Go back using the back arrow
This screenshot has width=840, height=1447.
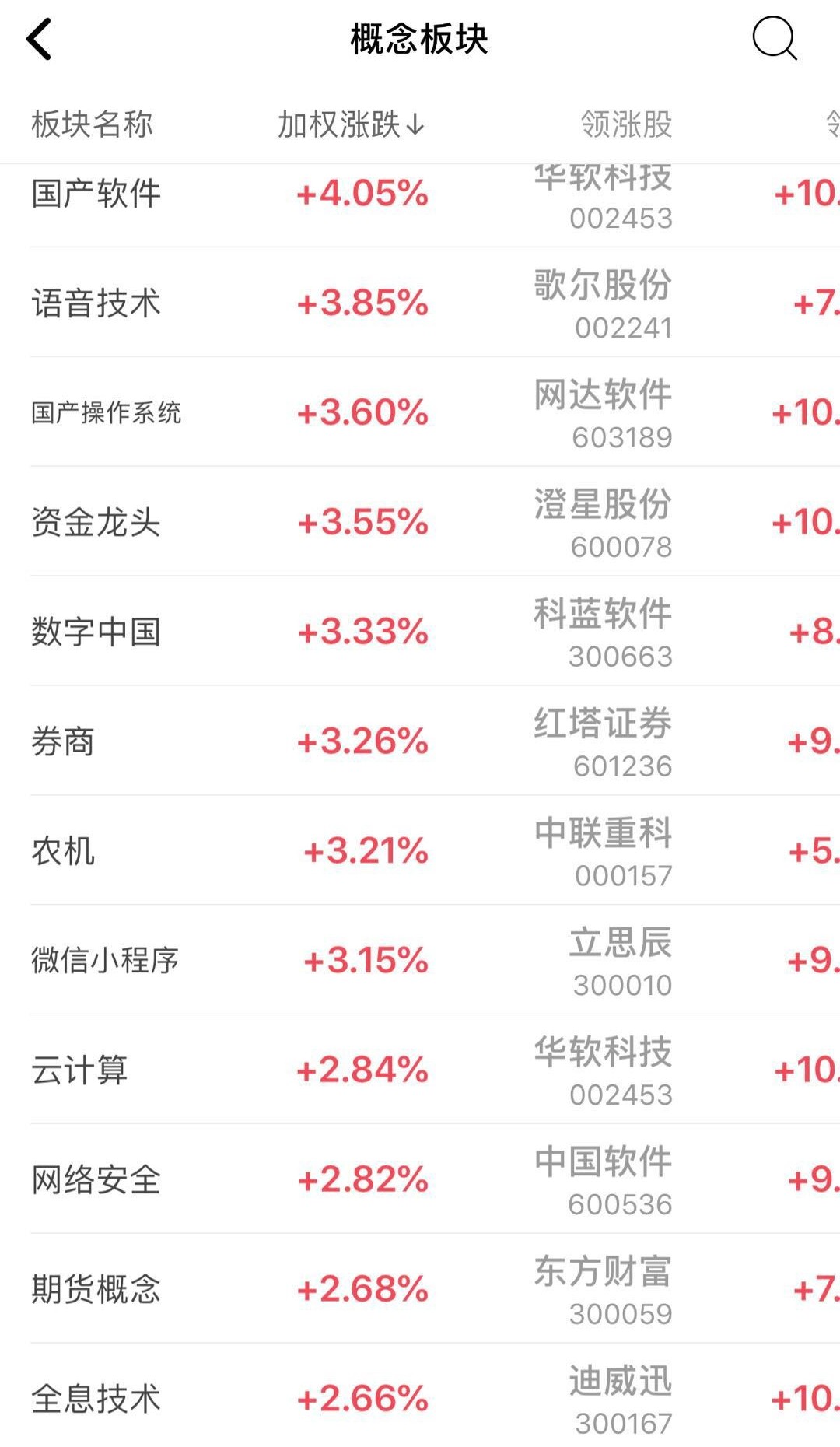[39, 39]
